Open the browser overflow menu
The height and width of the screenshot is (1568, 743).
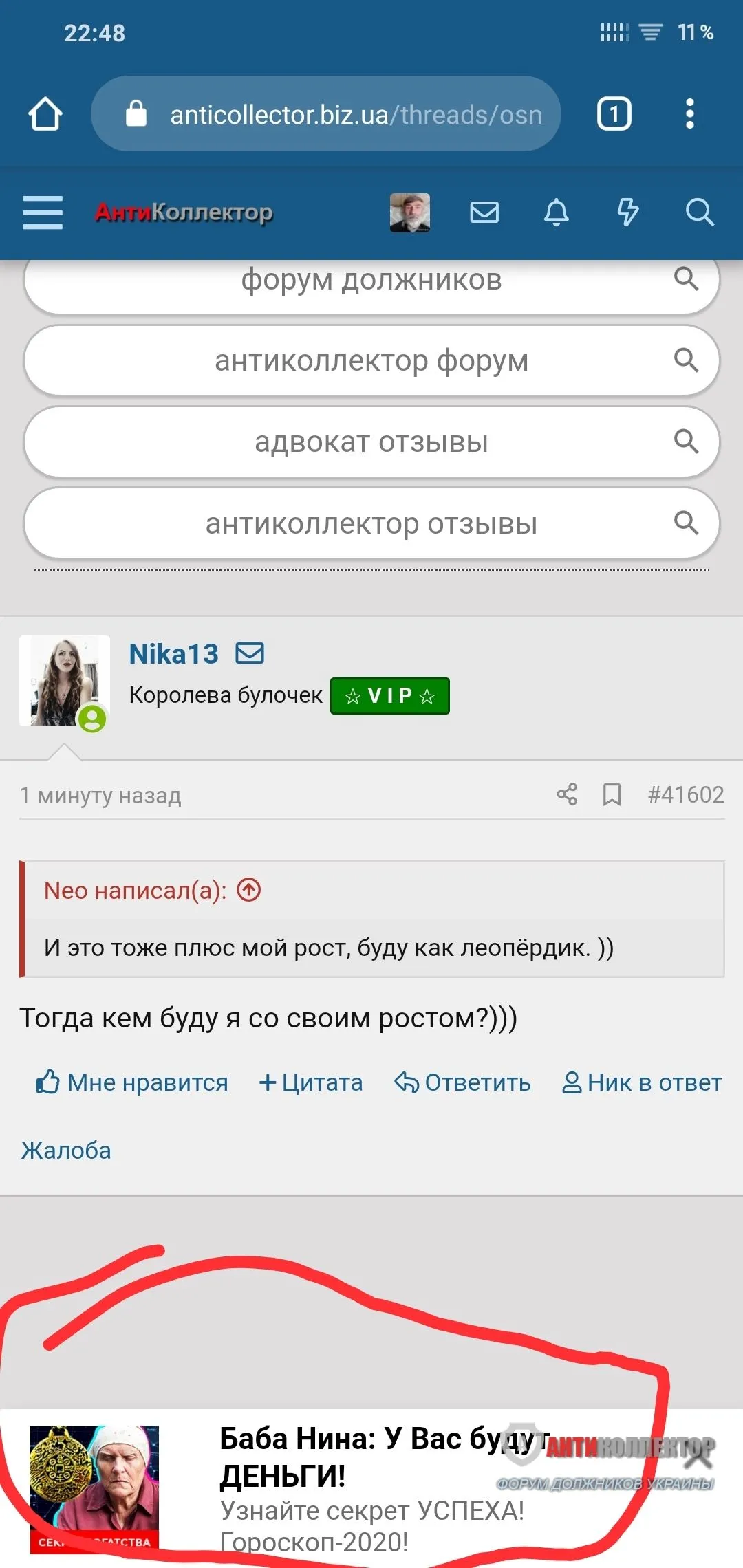(689, 113)
